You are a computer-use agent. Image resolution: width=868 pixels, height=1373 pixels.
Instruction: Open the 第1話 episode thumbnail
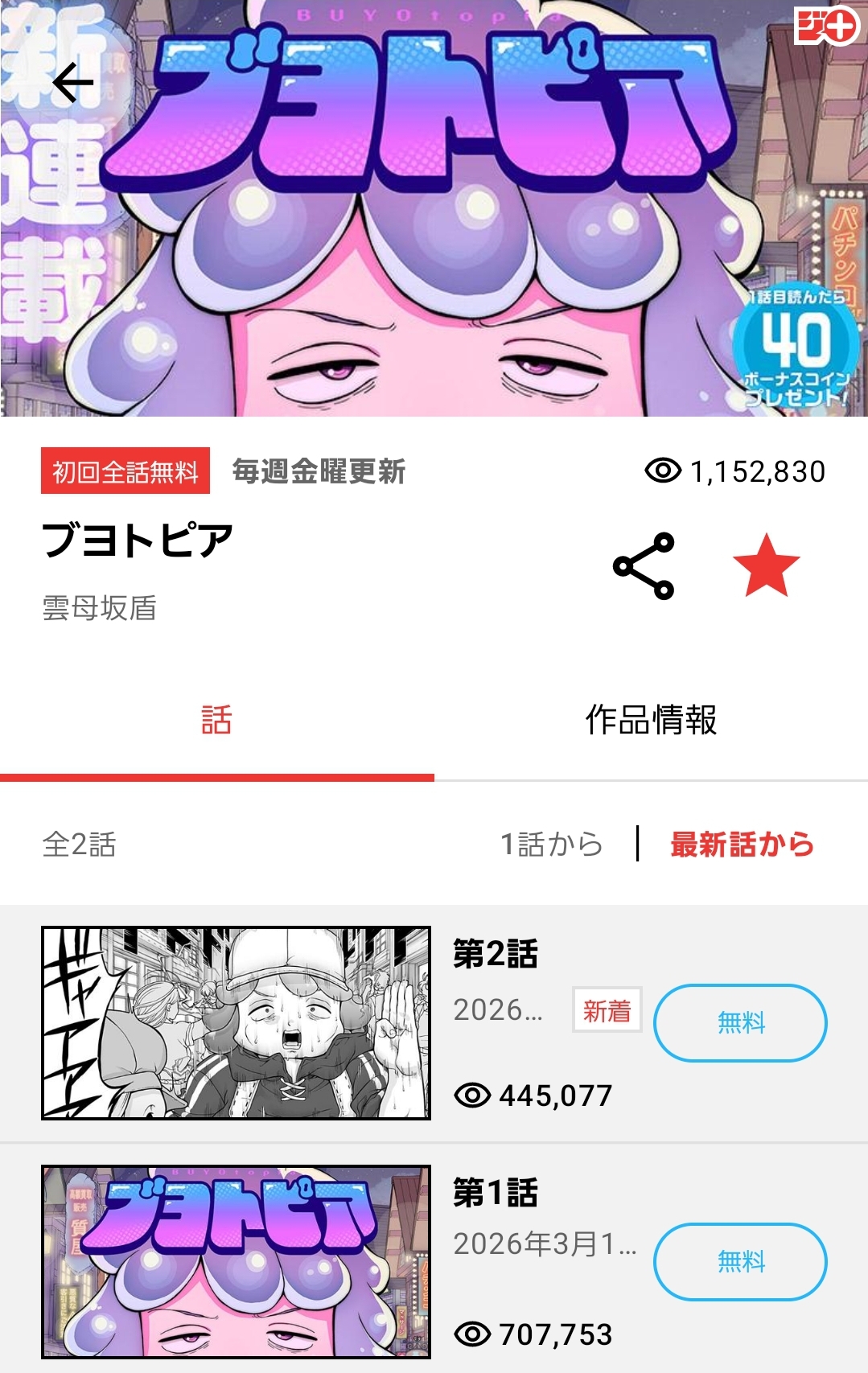coord(236,1261)
